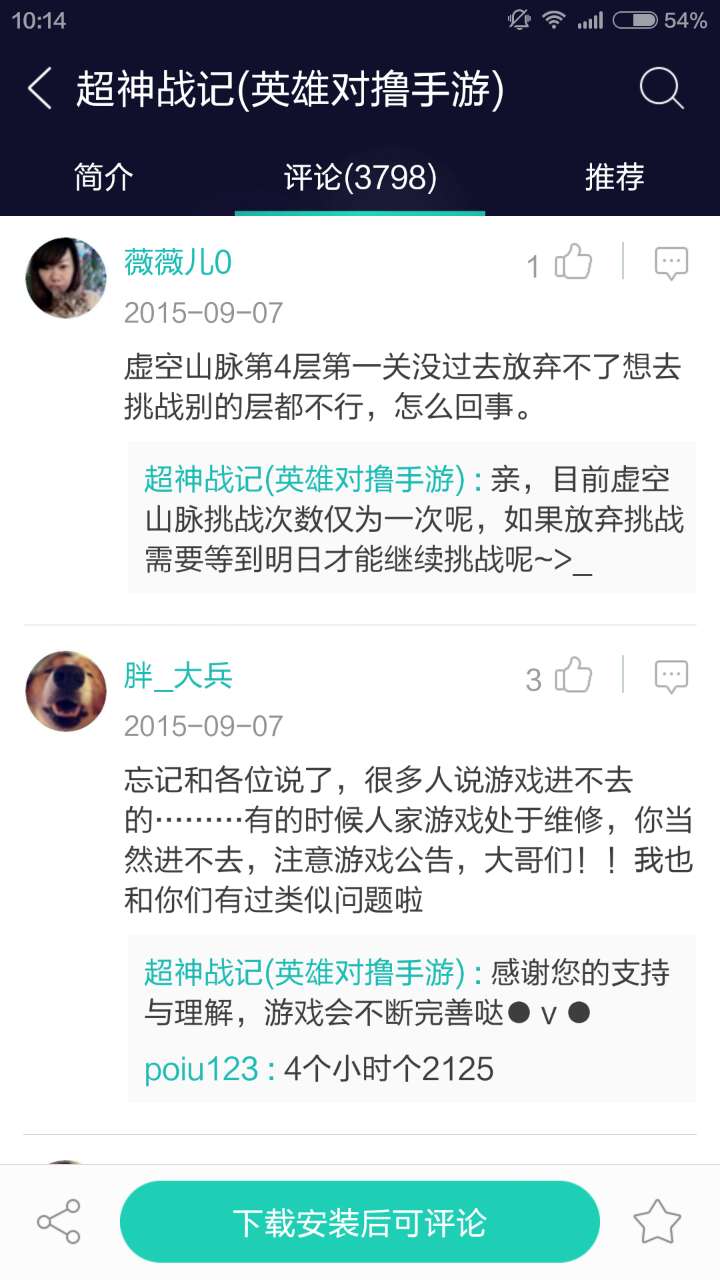
Task: Favorite this game with the star
Action: coord(657,1222)
